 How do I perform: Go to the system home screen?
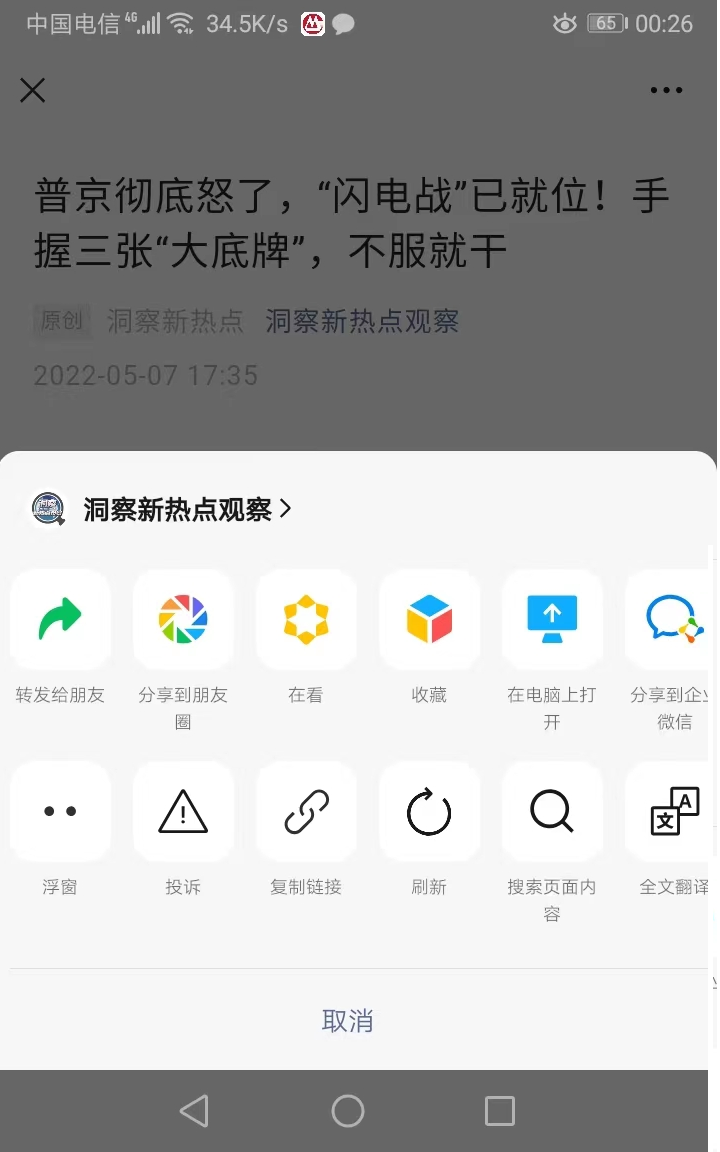[x=348, y=1111]
